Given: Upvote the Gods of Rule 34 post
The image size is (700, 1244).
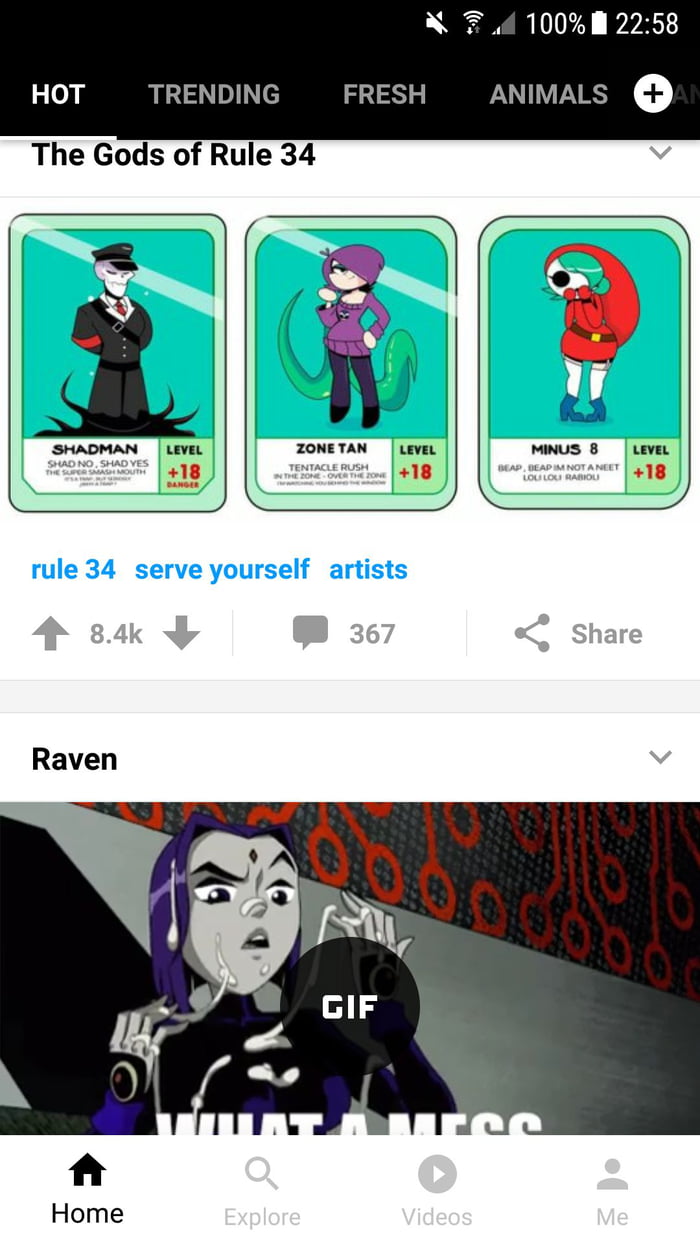Looking at the screenshot, I should (x=50, y=633).
